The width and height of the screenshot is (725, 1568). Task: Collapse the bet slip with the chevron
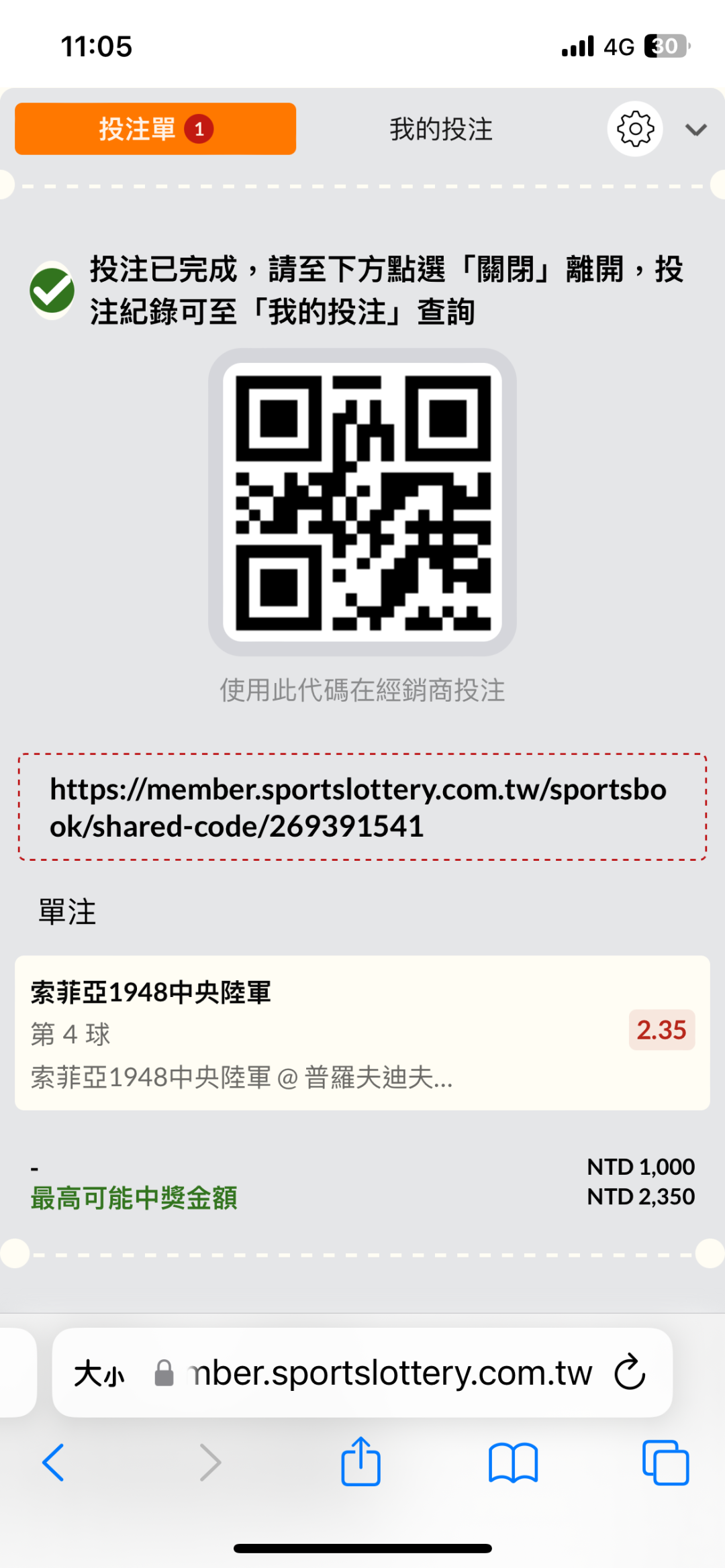696,129
